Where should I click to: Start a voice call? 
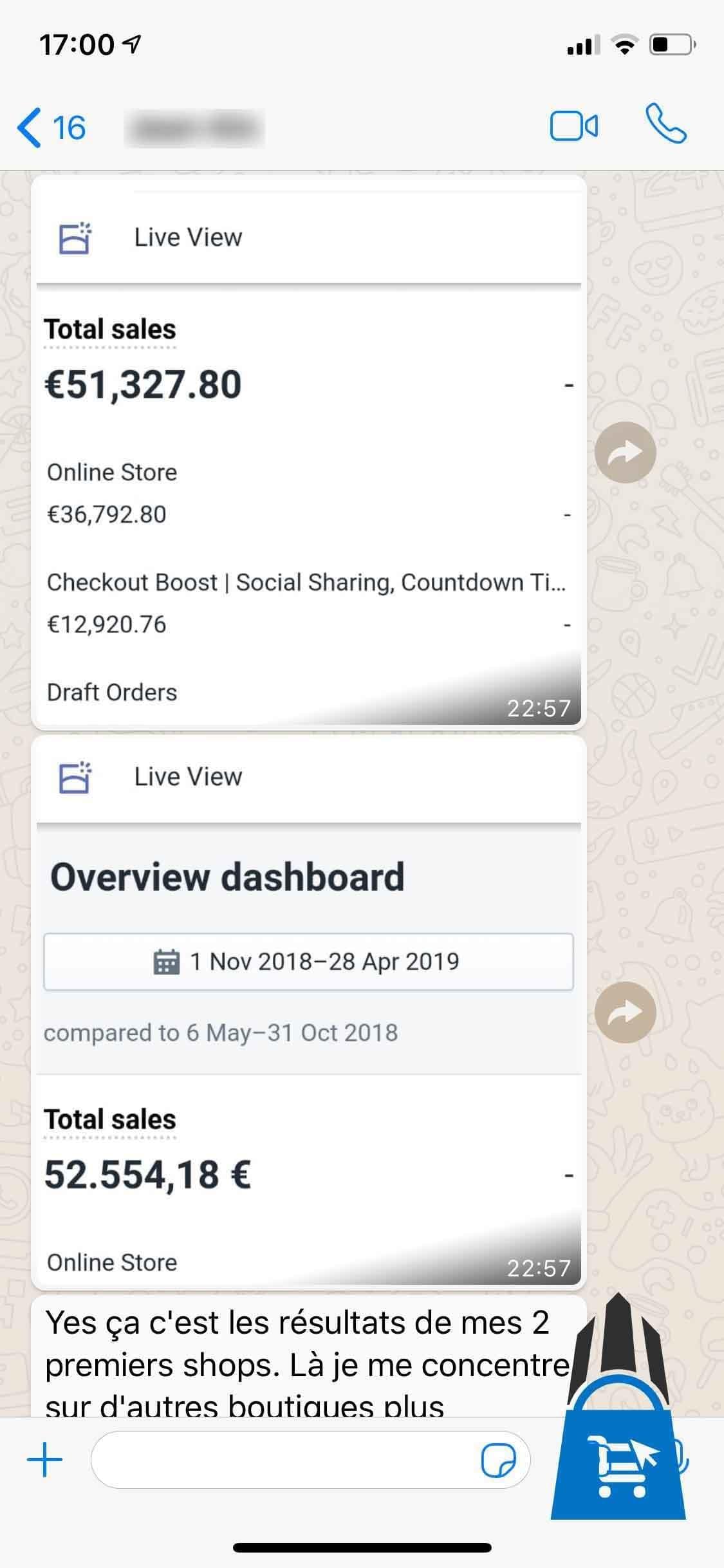pos(666,124)
